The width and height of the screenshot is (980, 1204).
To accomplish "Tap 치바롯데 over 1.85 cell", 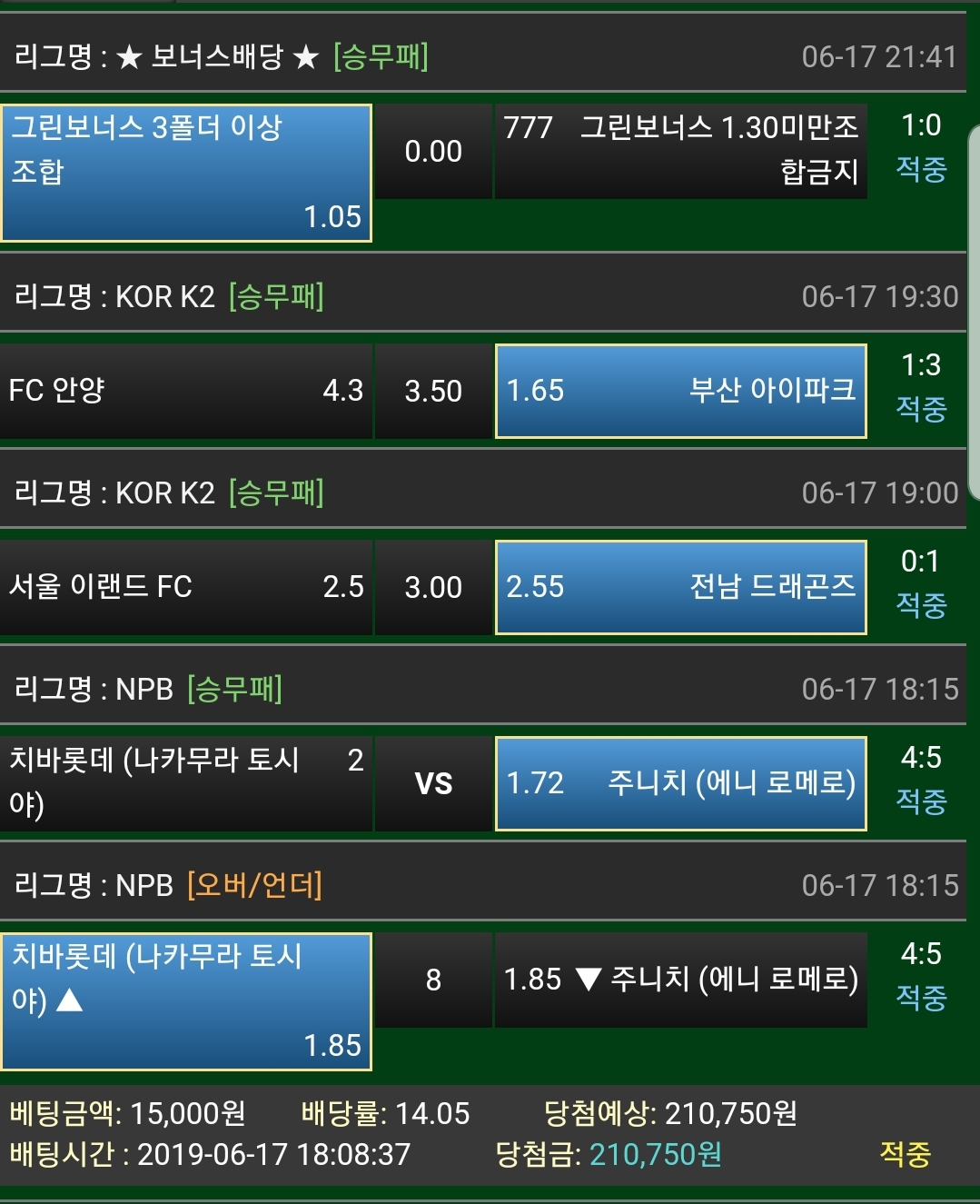I will pyautogui.click(x=186, y=1001).
